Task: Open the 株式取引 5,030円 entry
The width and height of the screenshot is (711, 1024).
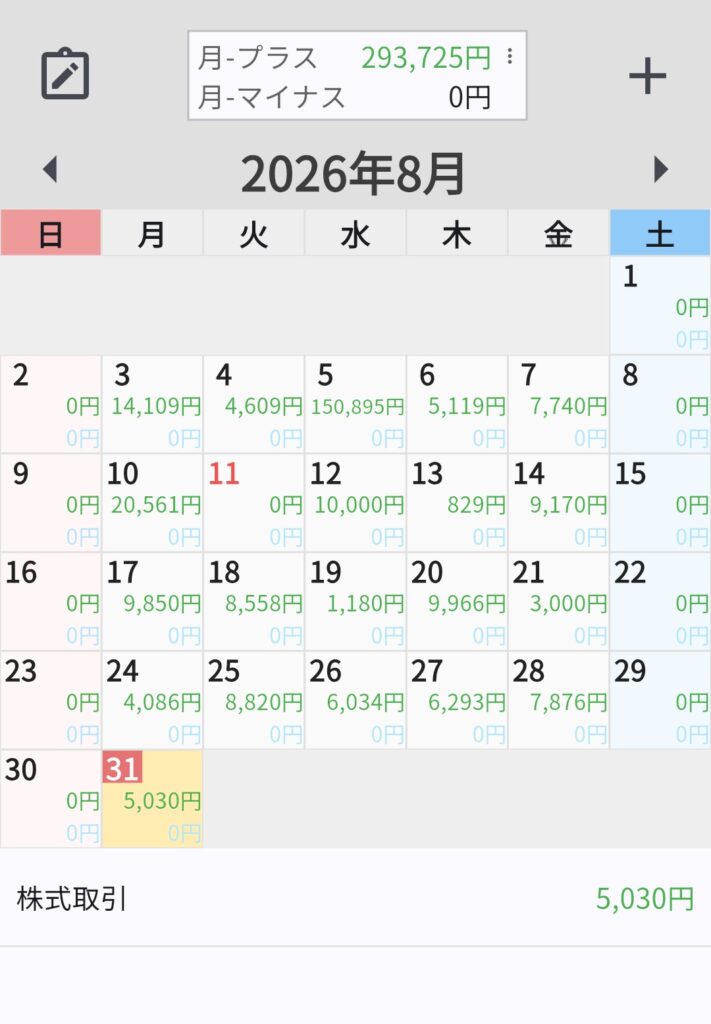Action: pyautogui.click(x=355, y=899)
